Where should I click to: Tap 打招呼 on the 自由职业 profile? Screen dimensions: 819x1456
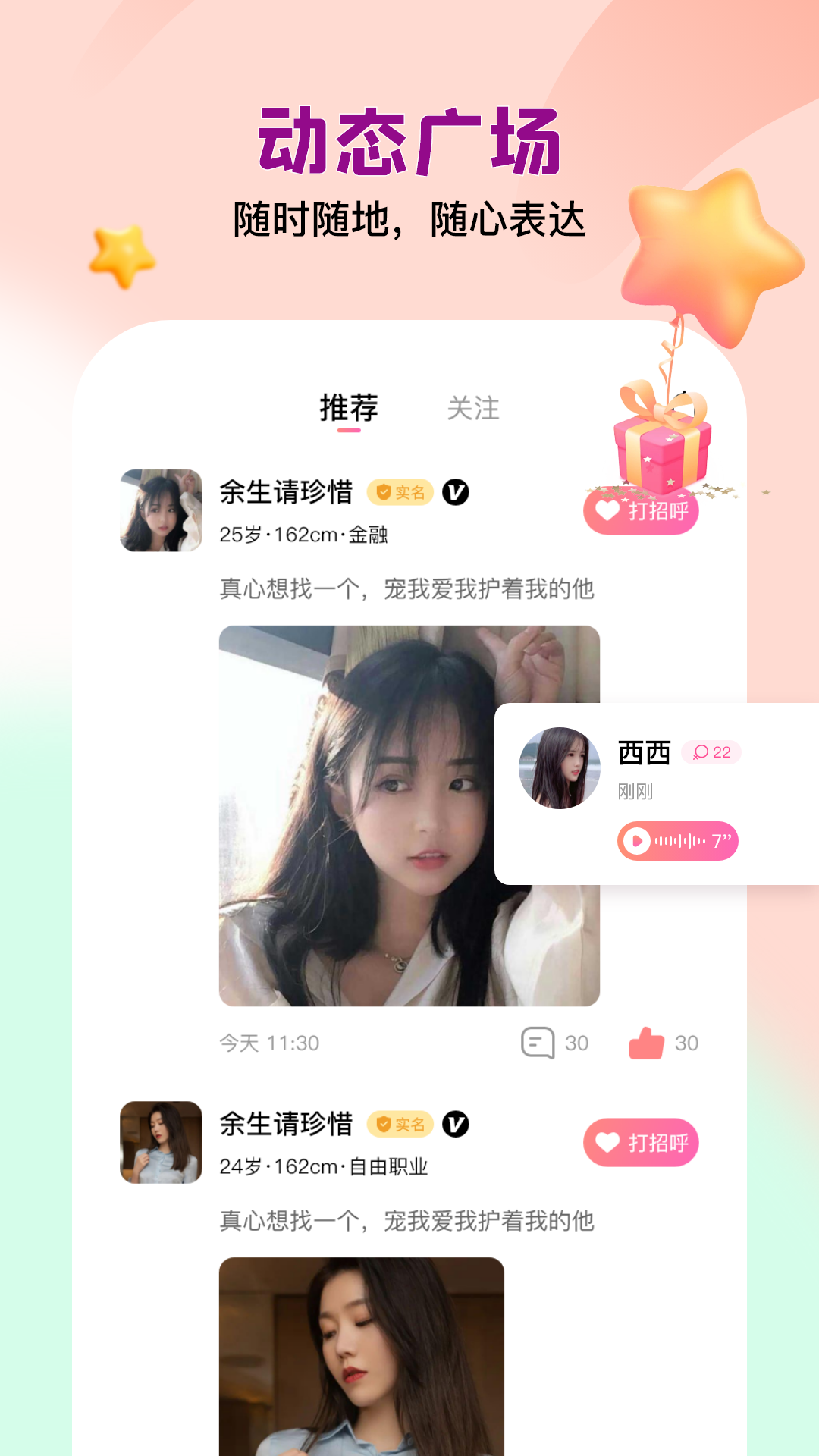[641, 1143]
